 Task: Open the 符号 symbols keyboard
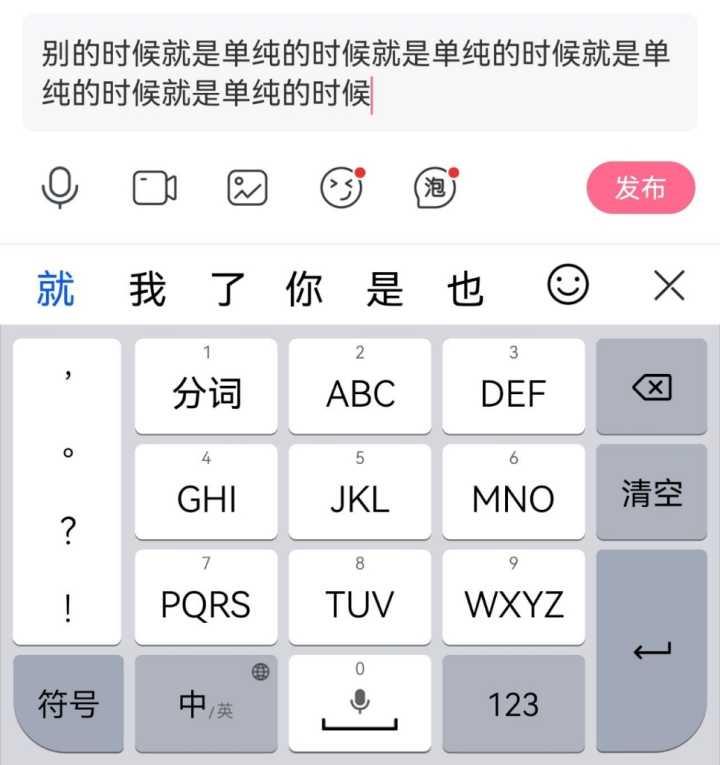68,704
